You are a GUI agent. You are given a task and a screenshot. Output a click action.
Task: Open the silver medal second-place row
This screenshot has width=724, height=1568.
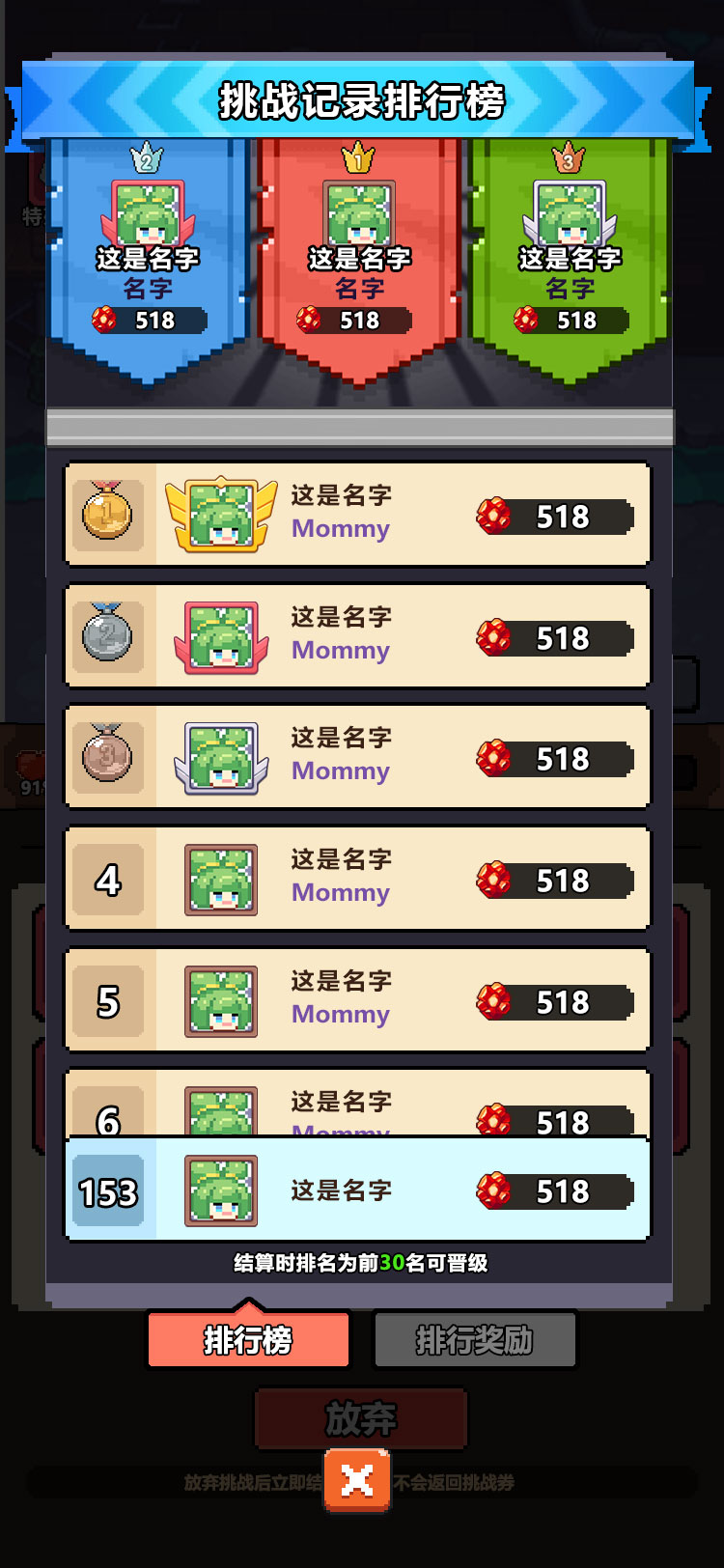click(357, 635)
